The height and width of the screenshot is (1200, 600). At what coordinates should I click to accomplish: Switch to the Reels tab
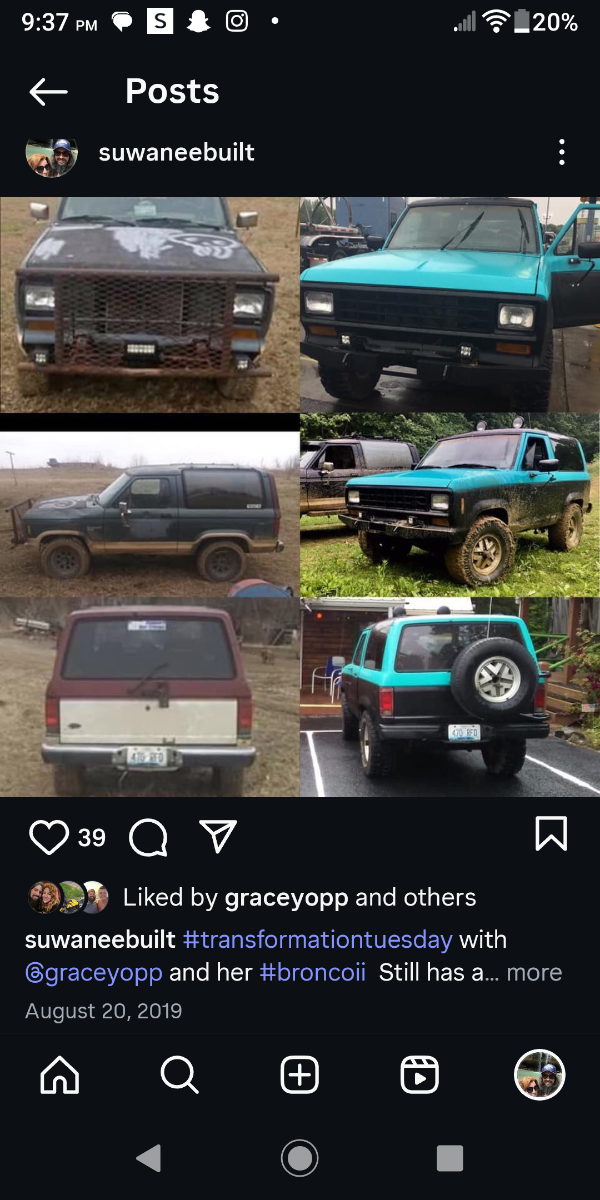[x=420, y=1076]
